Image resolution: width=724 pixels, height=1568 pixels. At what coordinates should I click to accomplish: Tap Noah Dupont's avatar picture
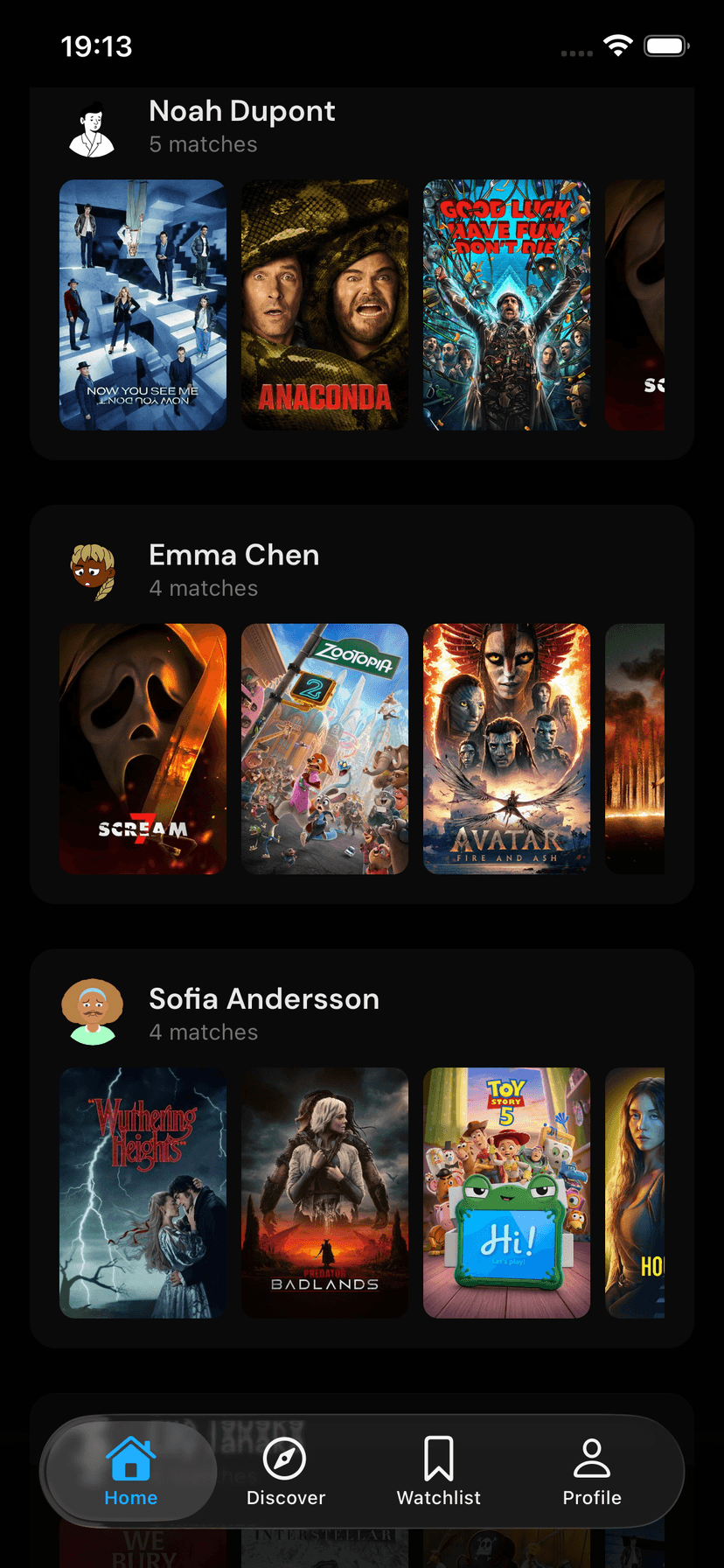coord(93,126)
